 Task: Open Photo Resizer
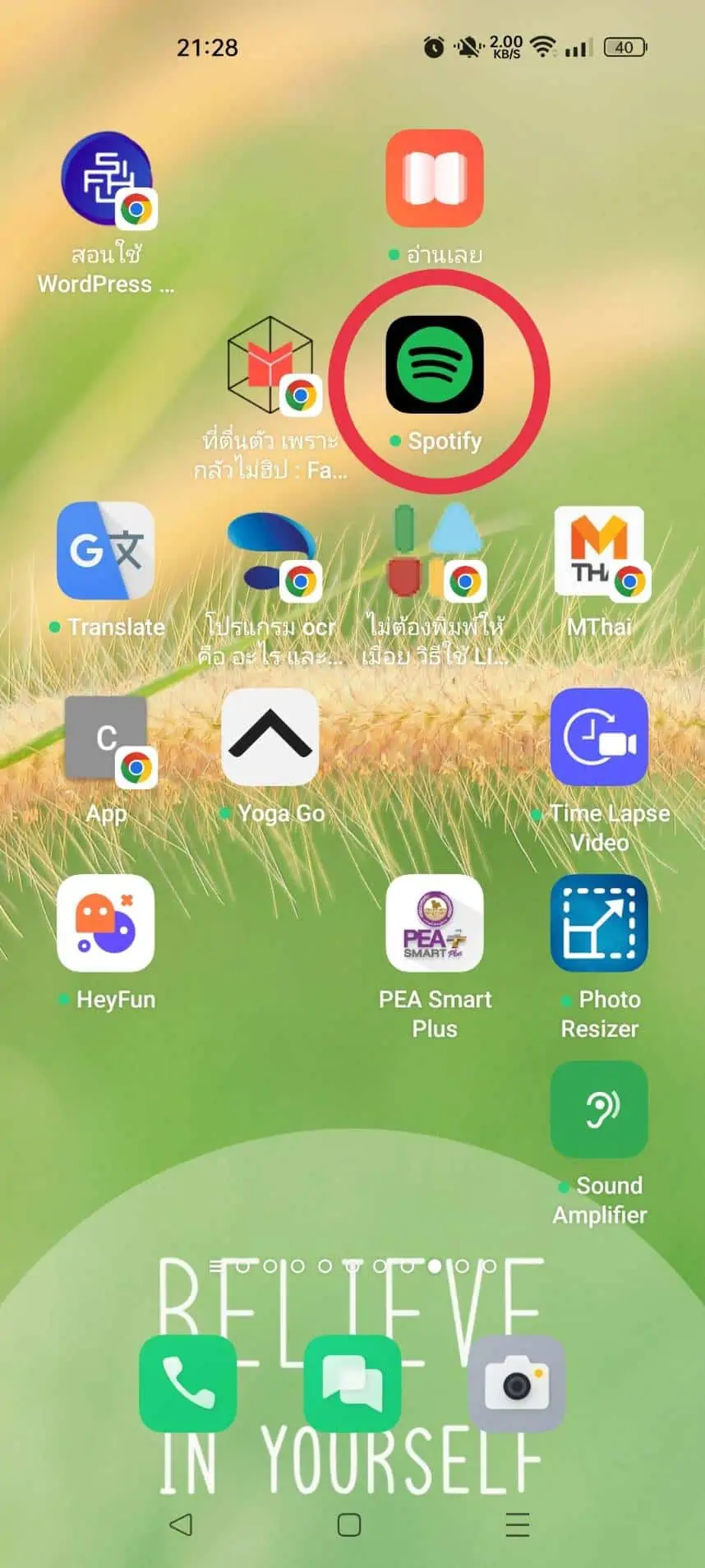point(599,923)
